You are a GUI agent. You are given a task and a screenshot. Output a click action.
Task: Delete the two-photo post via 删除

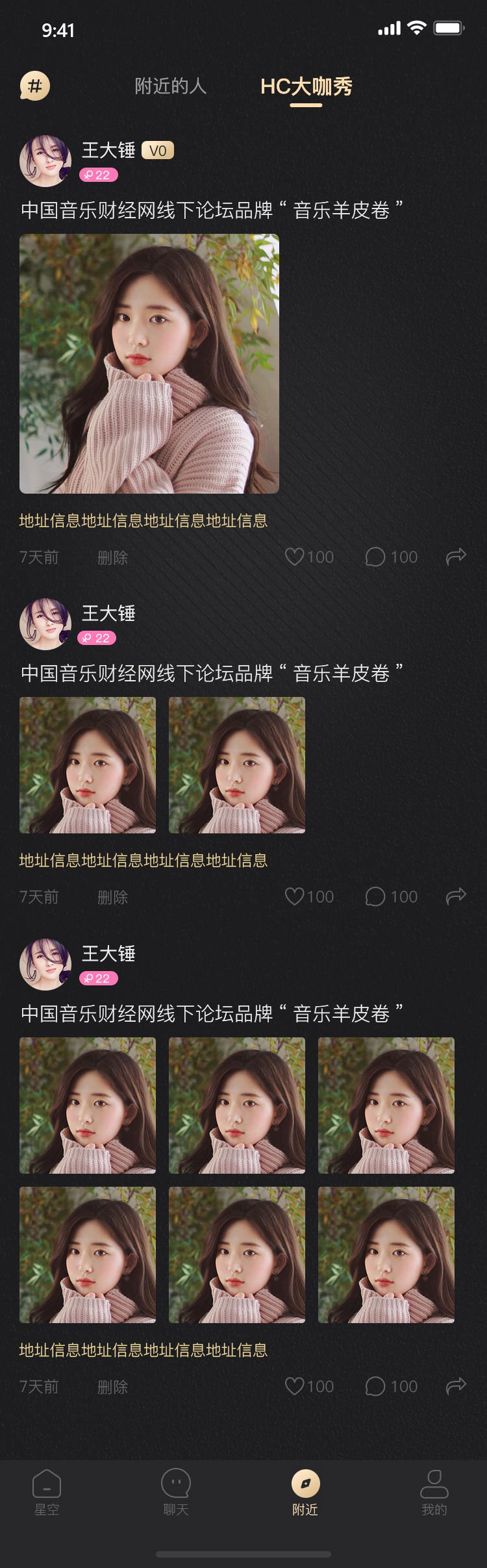[112, 897]
